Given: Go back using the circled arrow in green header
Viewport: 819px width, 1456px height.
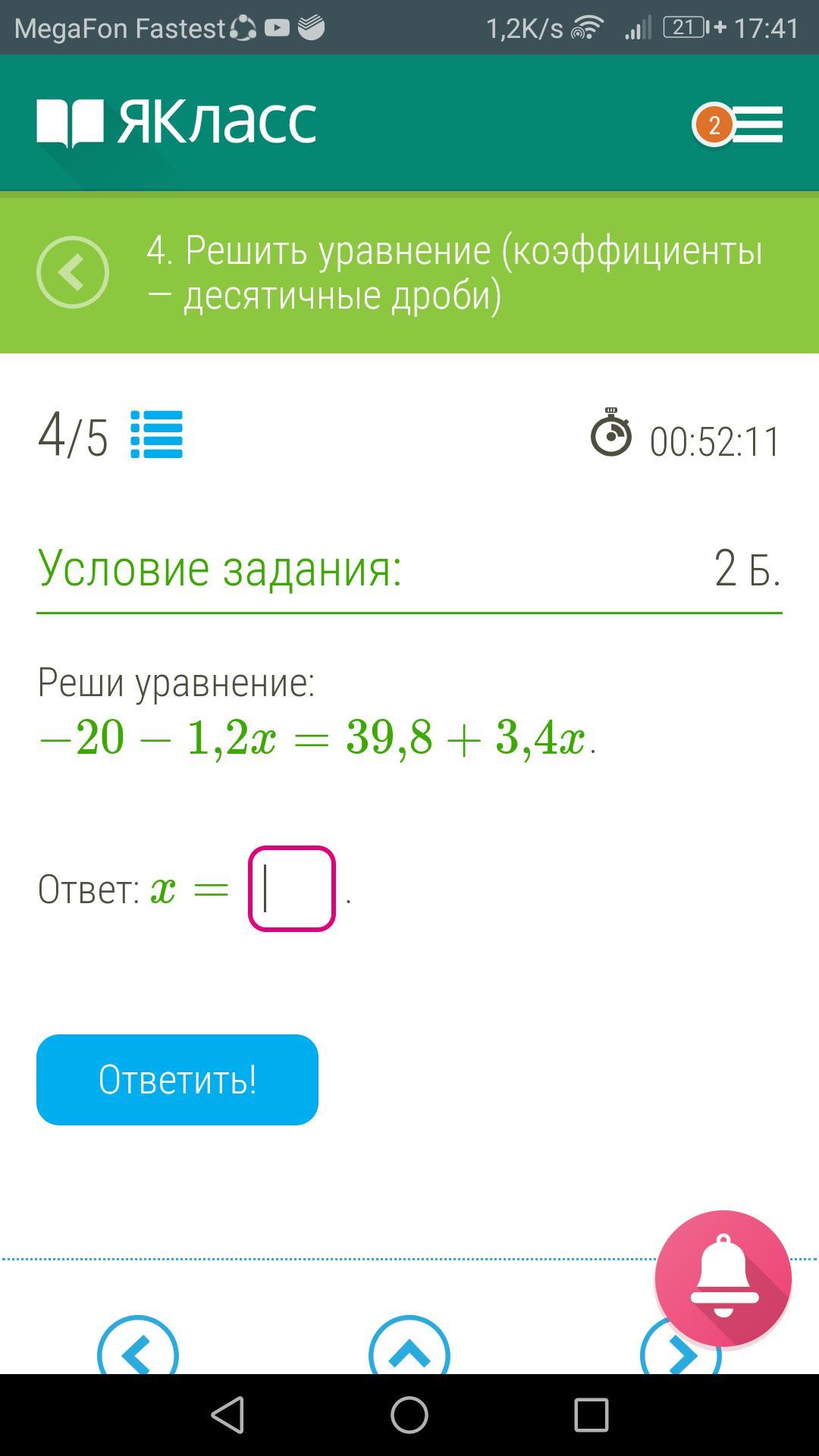Looking at the screenshot, I should [73, 272].
